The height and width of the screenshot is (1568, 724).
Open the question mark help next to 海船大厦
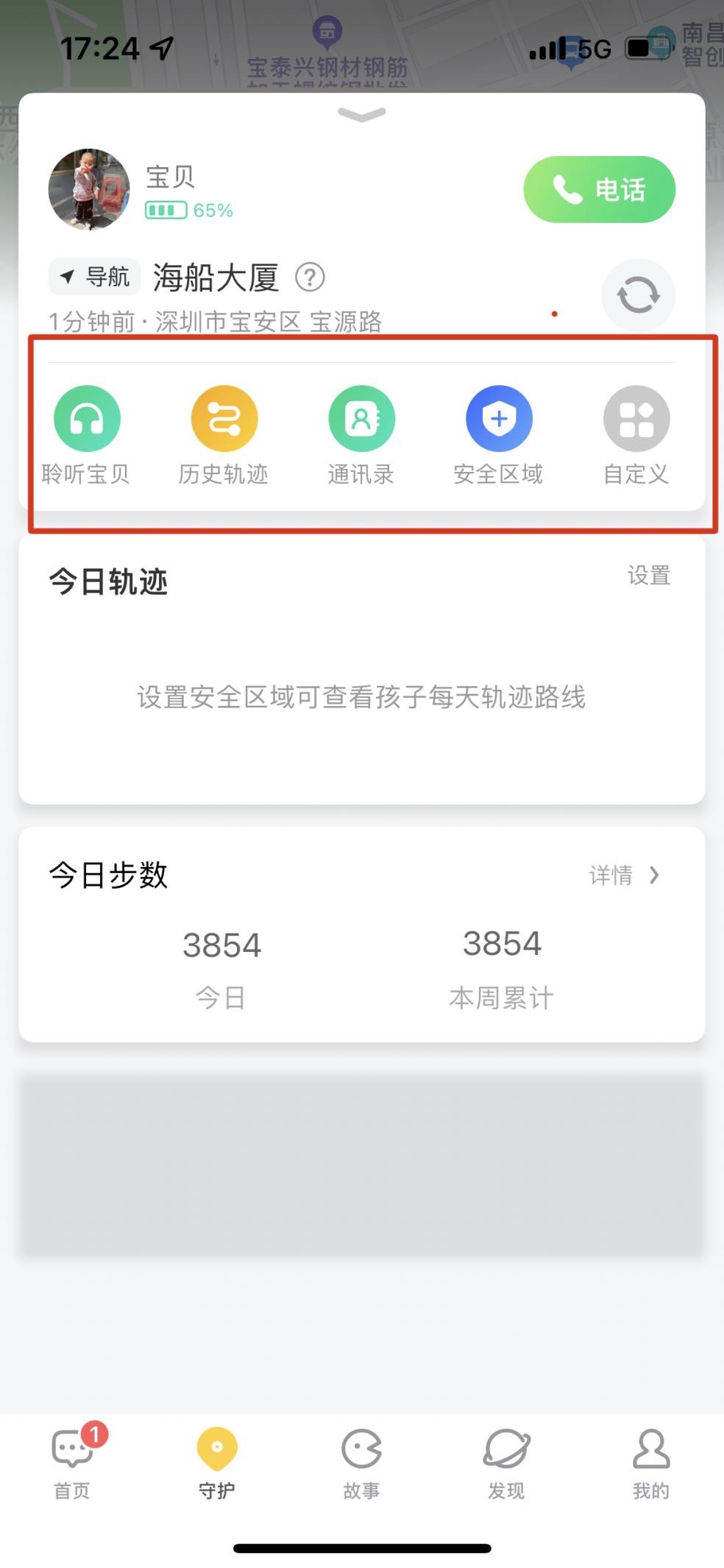point(310,278)
